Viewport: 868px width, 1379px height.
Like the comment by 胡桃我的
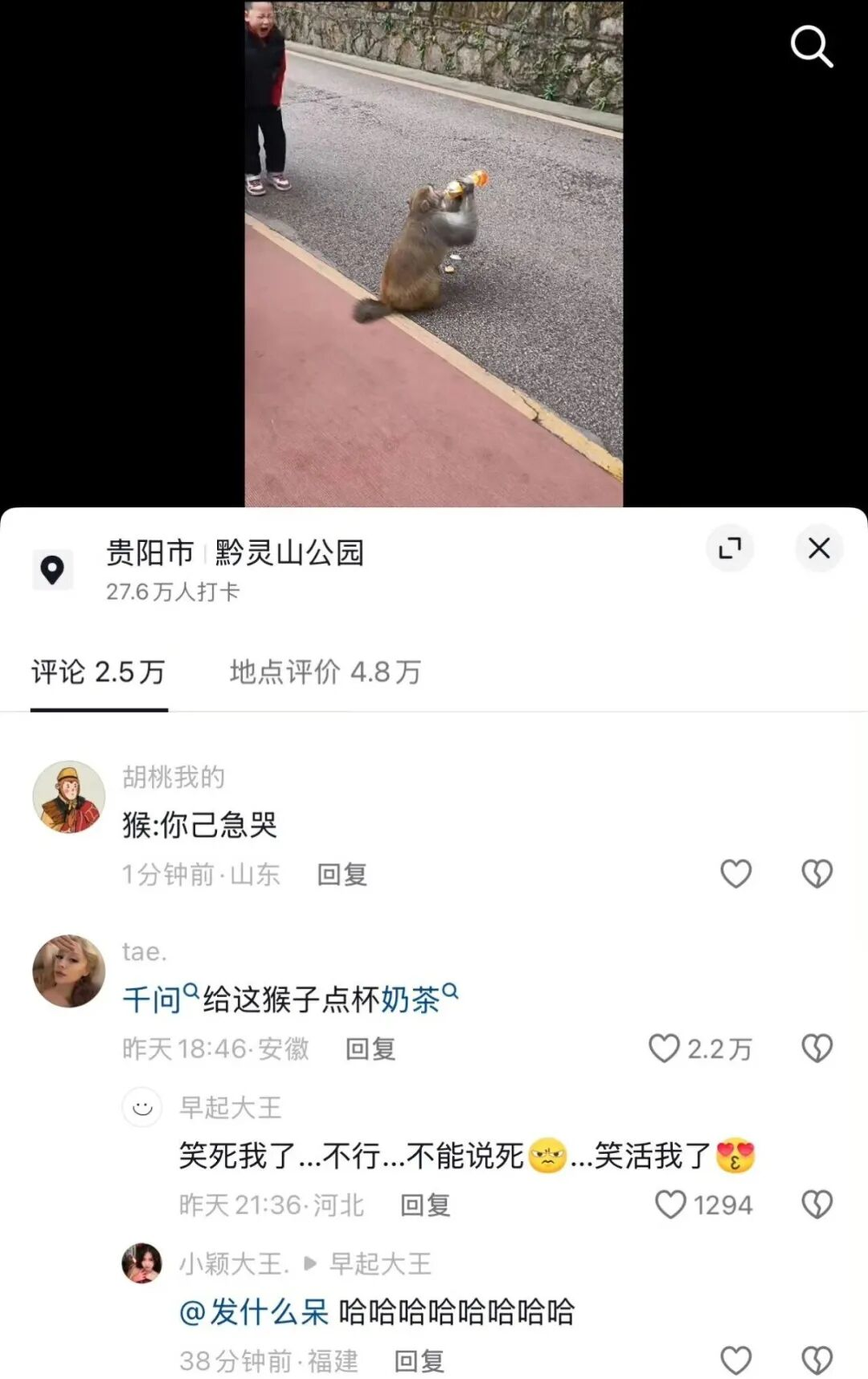tap(736, 874)
